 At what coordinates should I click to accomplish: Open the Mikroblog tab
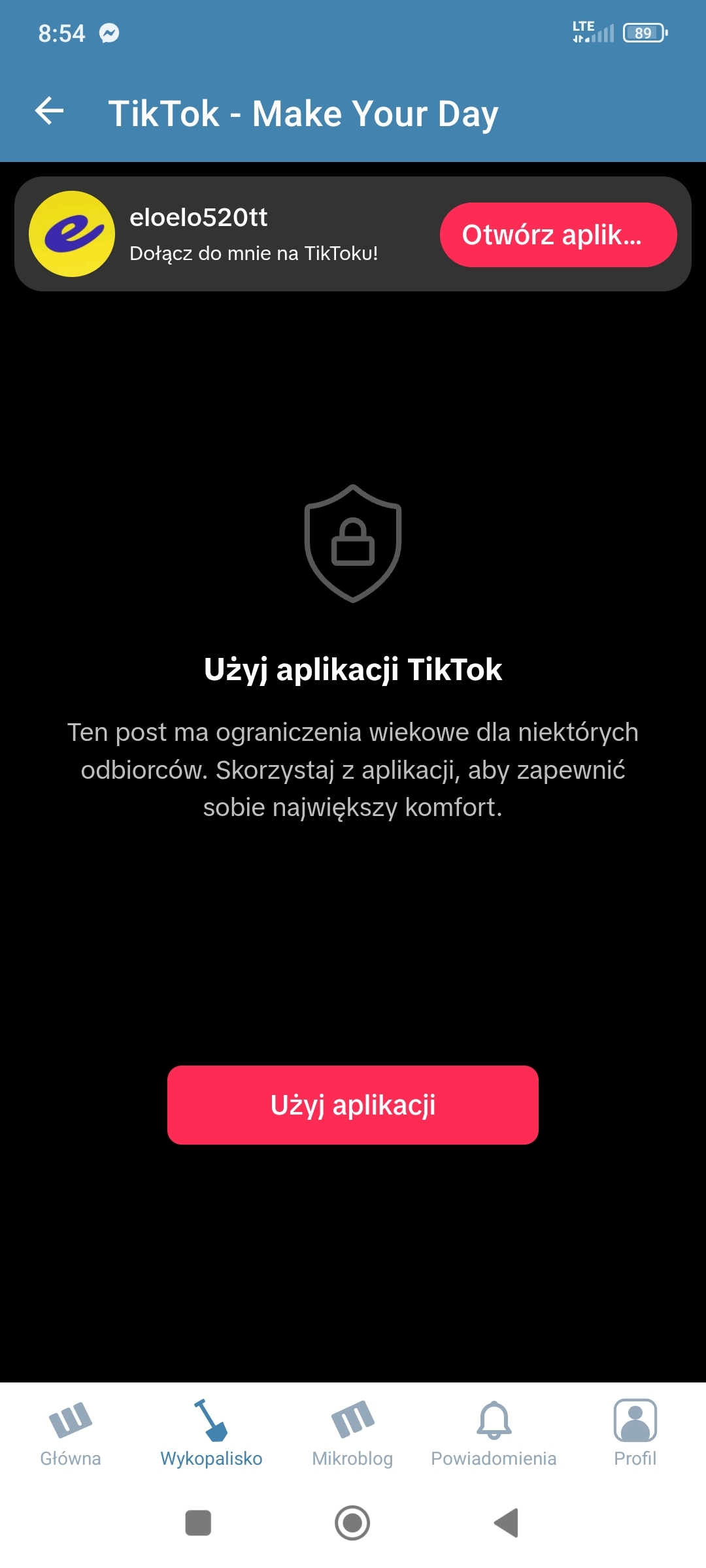click(x=352, y=1433)
